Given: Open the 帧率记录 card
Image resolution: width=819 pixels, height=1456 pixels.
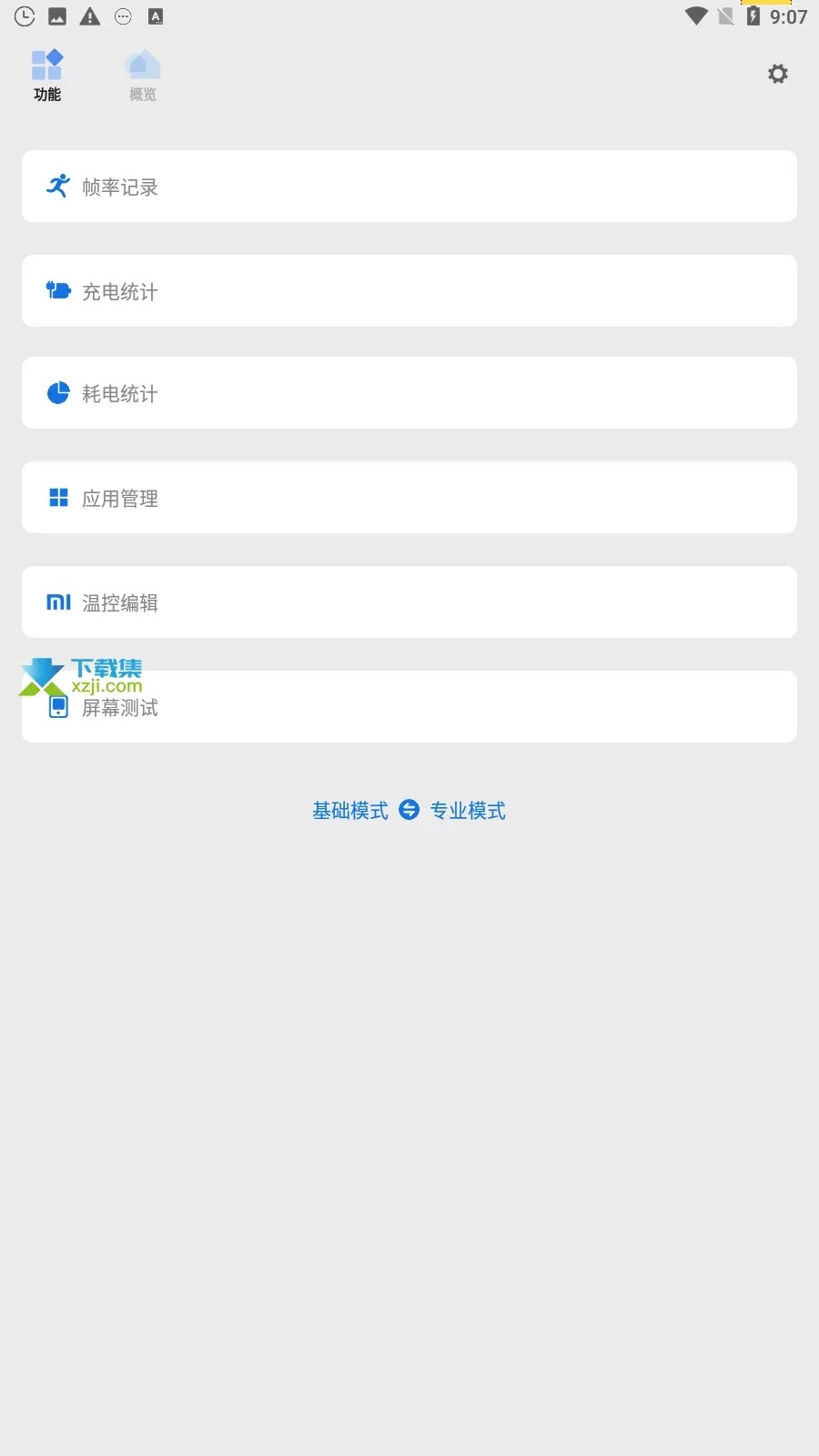Looking at the screenshot, I should [409, 187].
